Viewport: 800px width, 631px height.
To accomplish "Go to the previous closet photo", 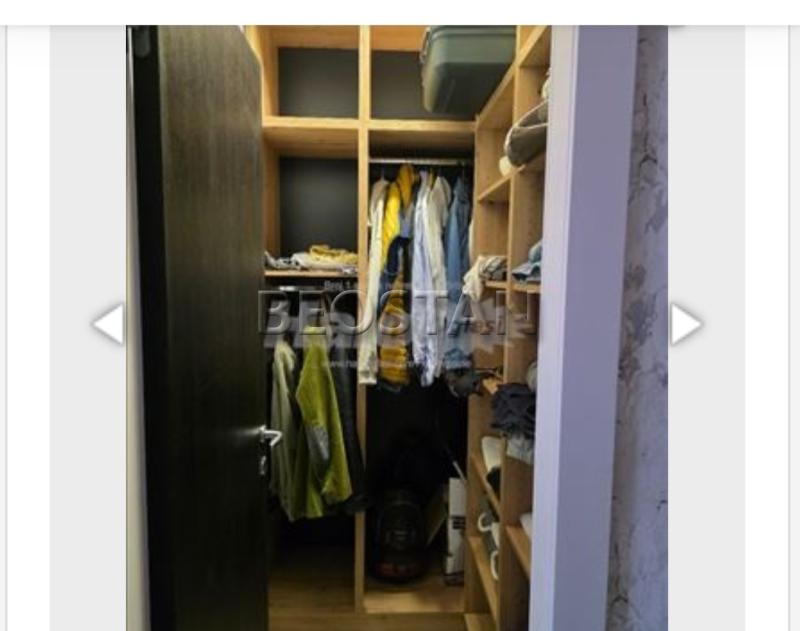I will click(x=108, y=324).
